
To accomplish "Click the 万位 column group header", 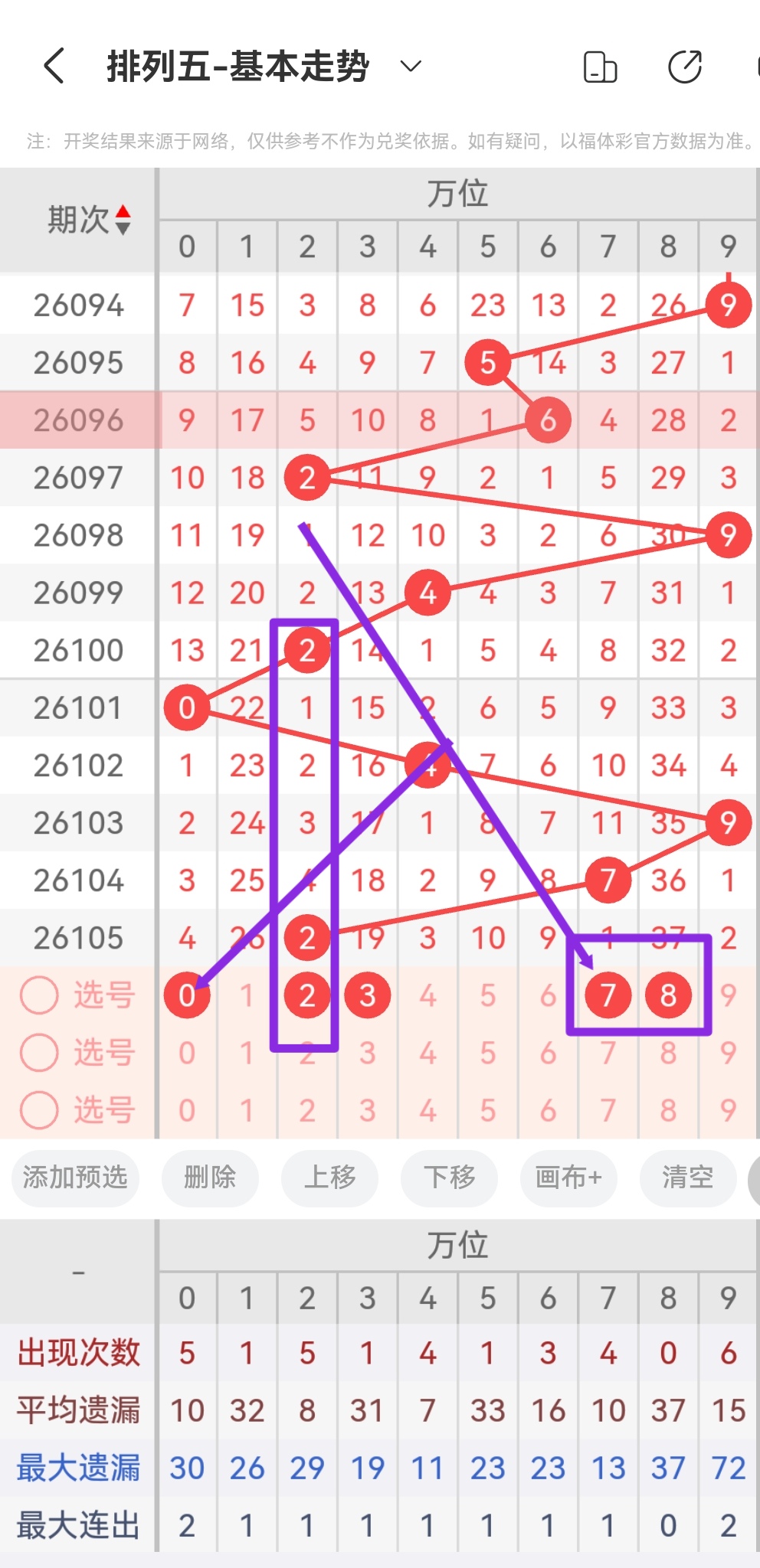I will point(458,194).
